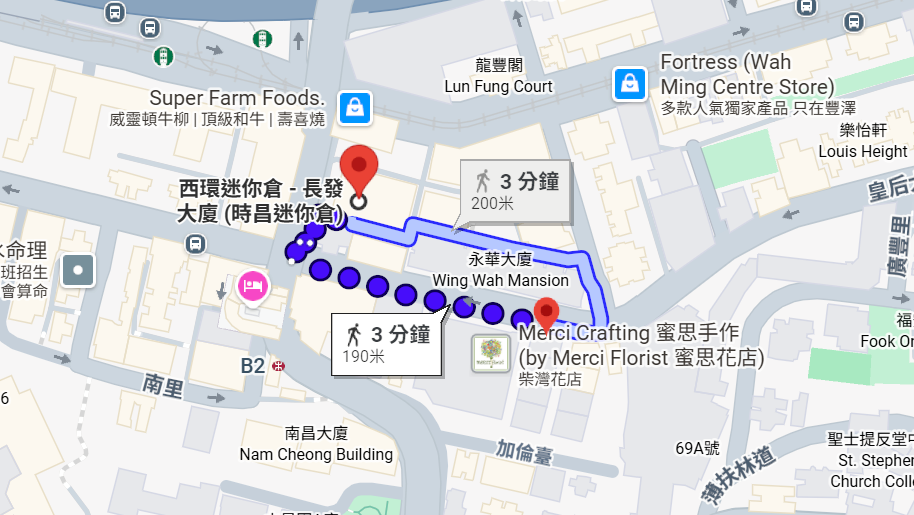Tap the red pin for 西環迷你倉 destination
Screen dimensions: 914x515
[x=359, y=166]
